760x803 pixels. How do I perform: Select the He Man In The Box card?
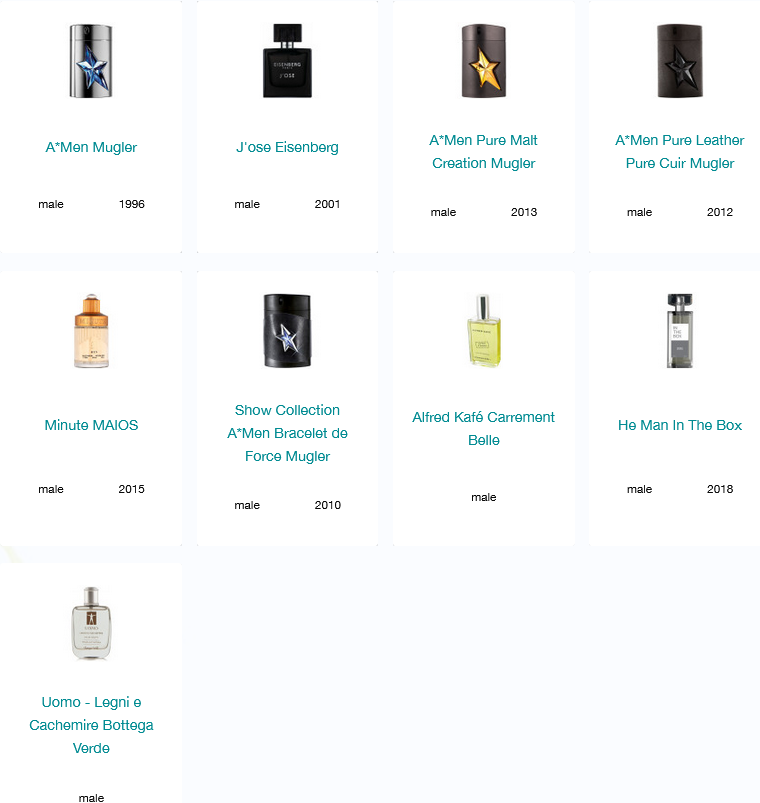click(680, 425)
